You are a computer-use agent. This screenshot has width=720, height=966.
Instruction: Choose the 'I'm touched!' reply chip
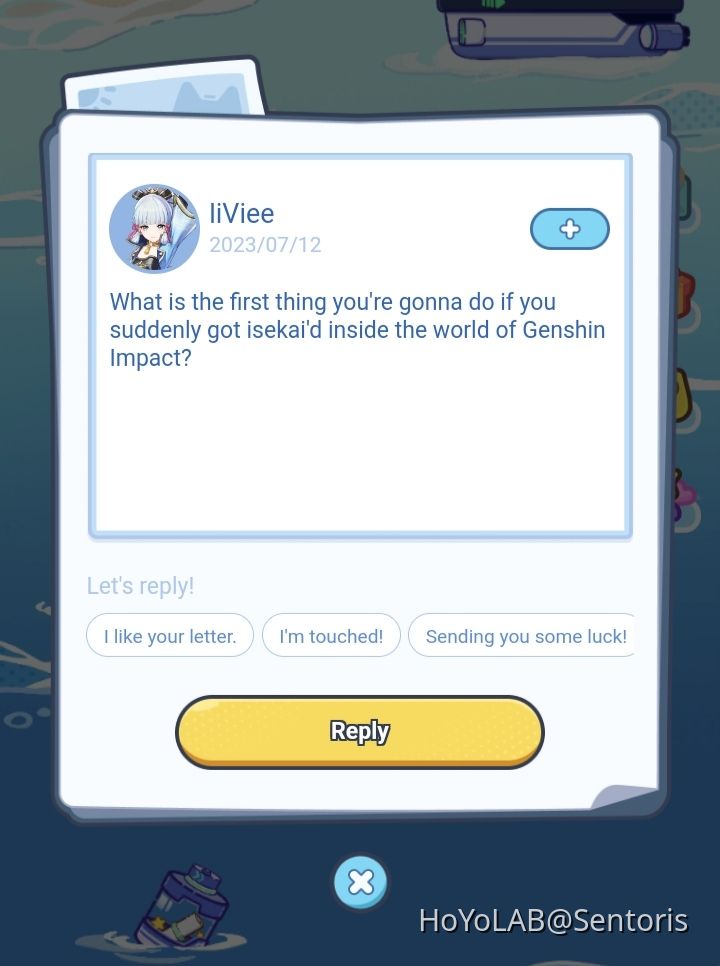[331, 636]
